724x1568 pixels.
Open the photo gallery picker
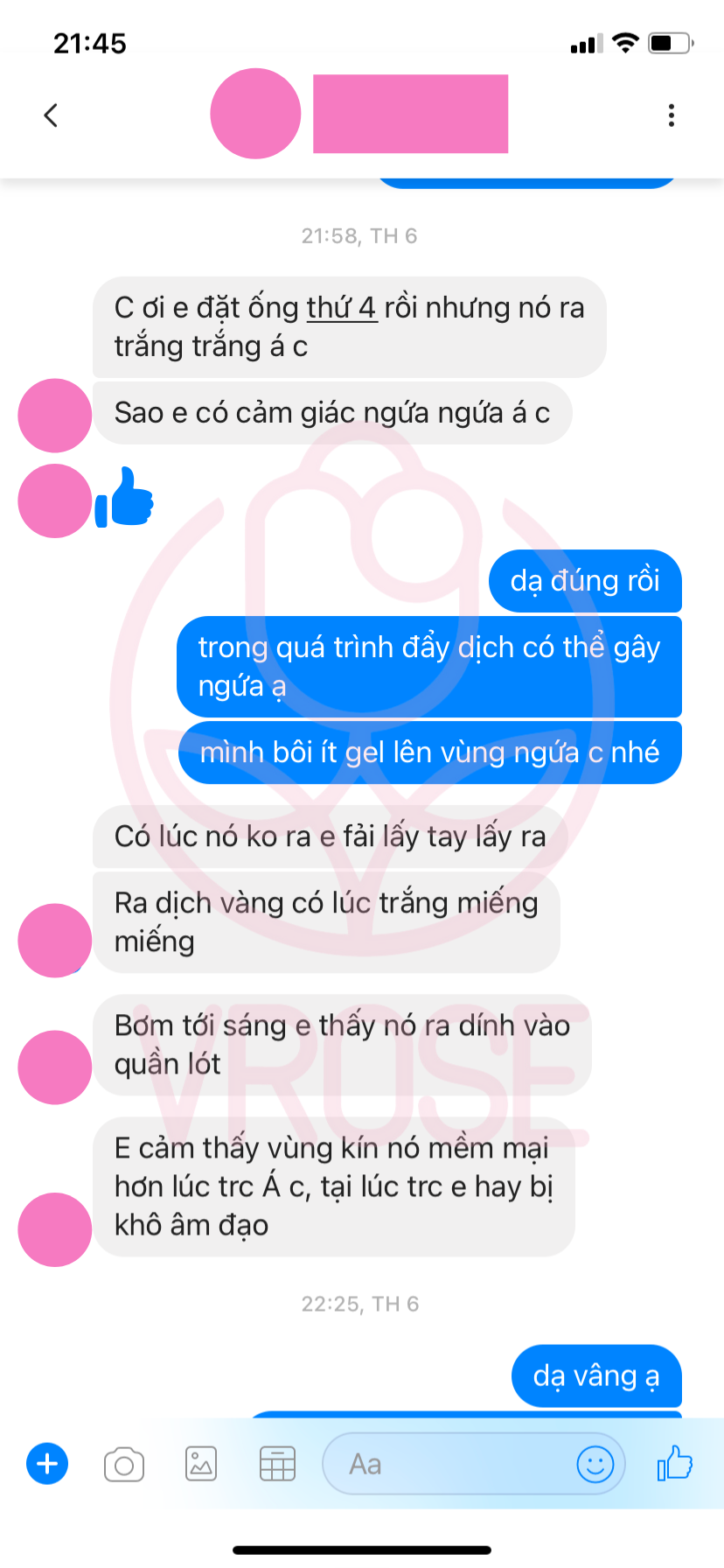tap(201, 1464)
